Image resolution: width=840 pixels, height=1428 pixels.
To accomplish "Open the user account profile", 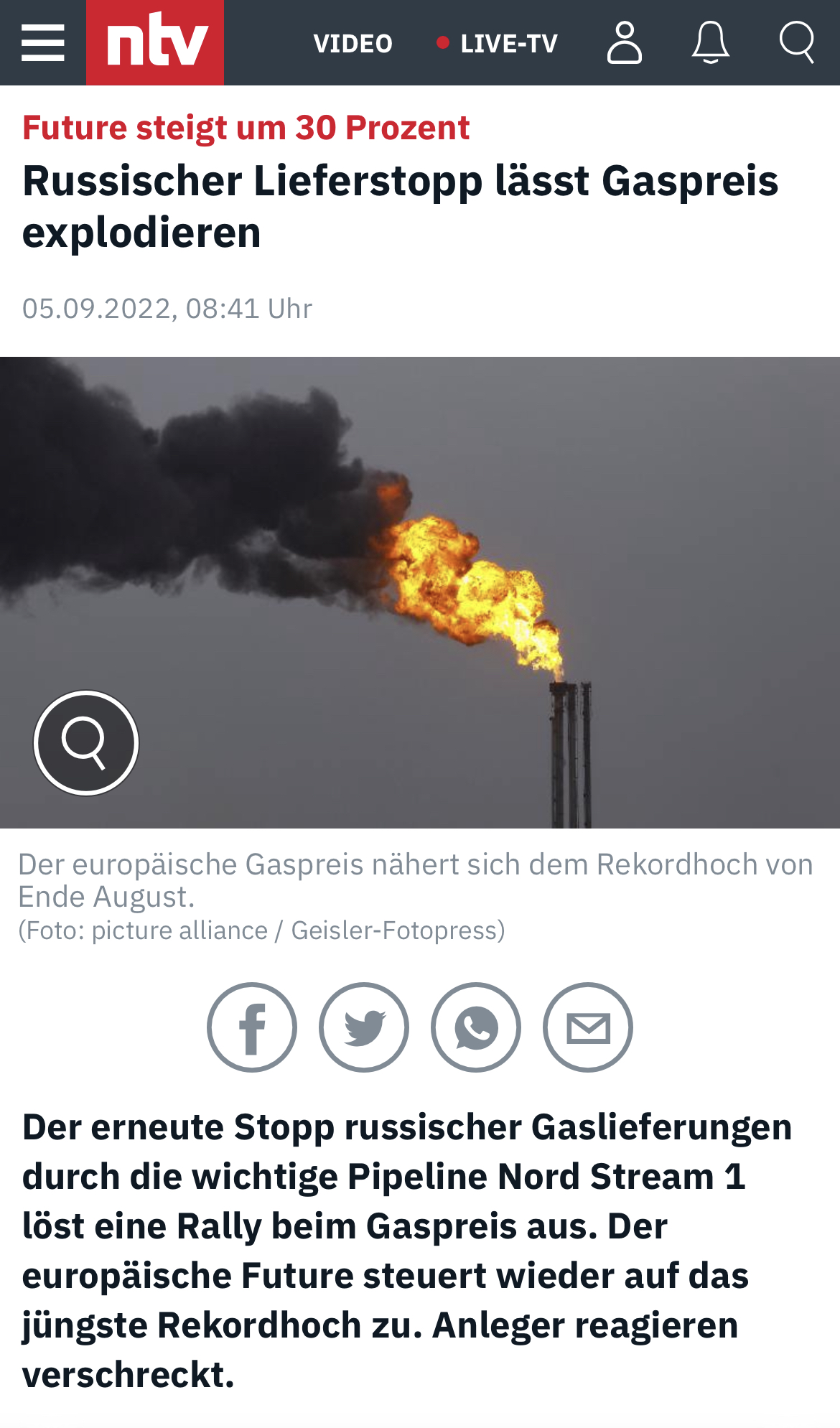I will pyautogui.click(x=625, y=43).
